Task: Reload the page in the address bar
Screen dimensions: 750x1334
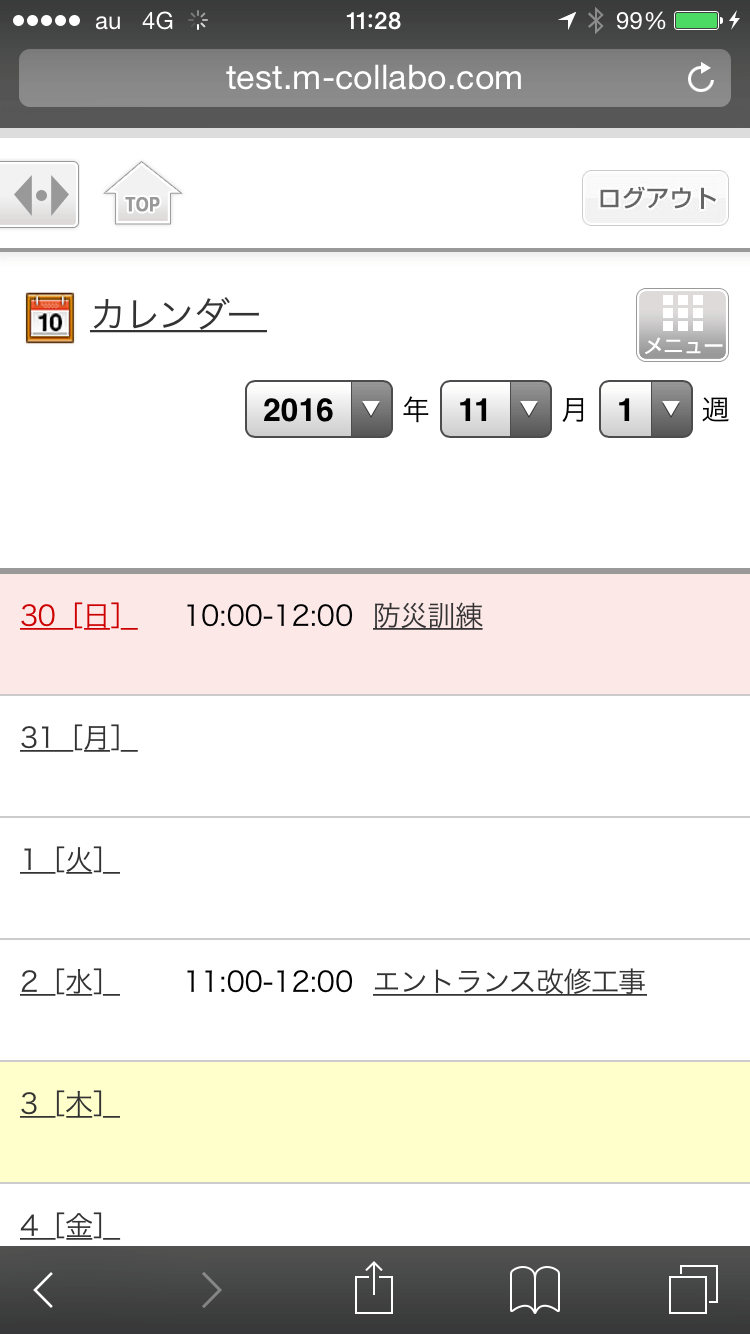Action: 701,78
